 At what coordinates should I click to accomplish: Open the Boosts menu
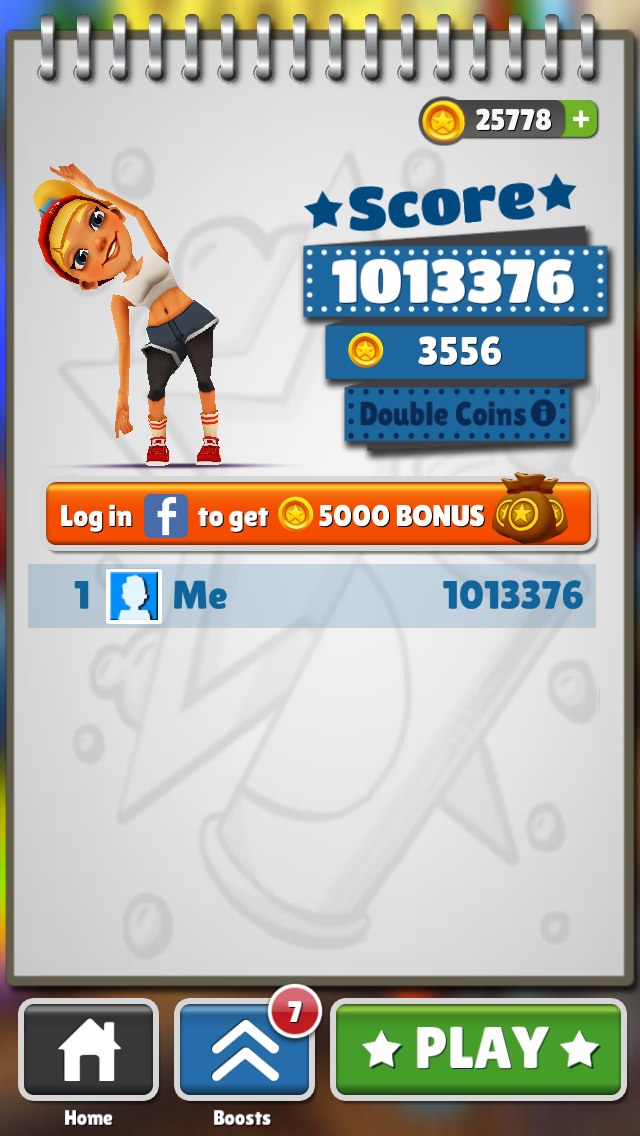244,1049
